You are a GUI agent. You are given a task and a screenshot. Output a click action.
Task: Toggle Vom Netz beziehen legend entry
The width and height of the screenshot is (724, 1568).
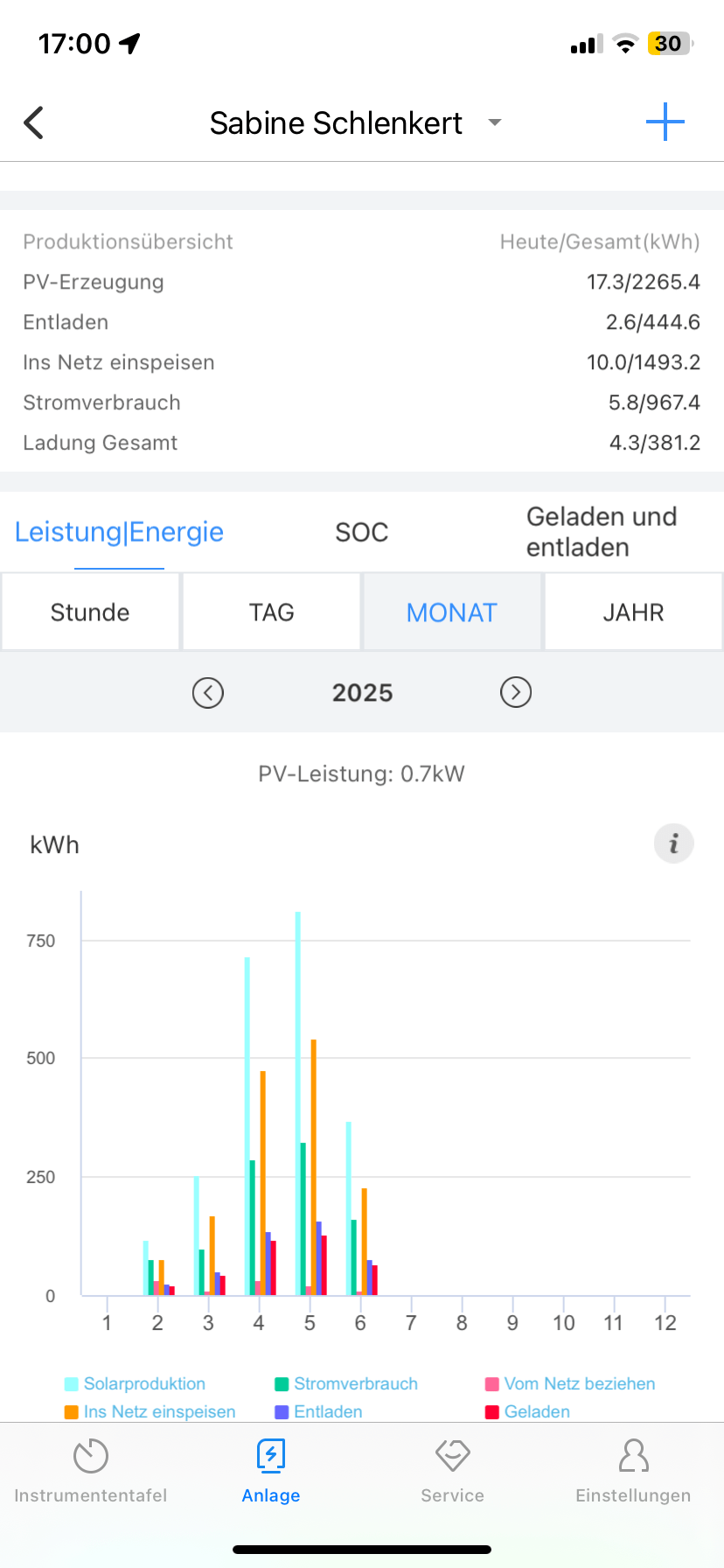coord(570,1383)
